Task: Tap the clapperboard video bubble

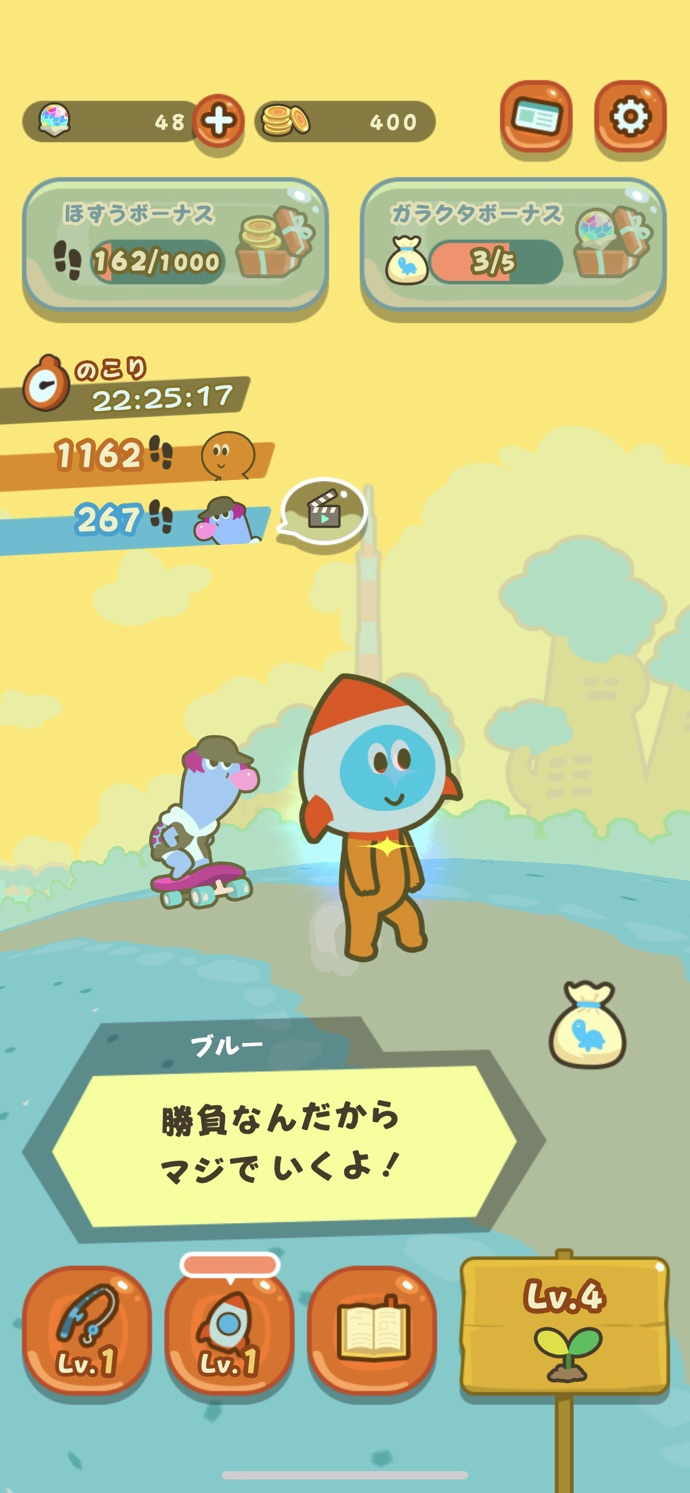Action: [x=324, y=512]
